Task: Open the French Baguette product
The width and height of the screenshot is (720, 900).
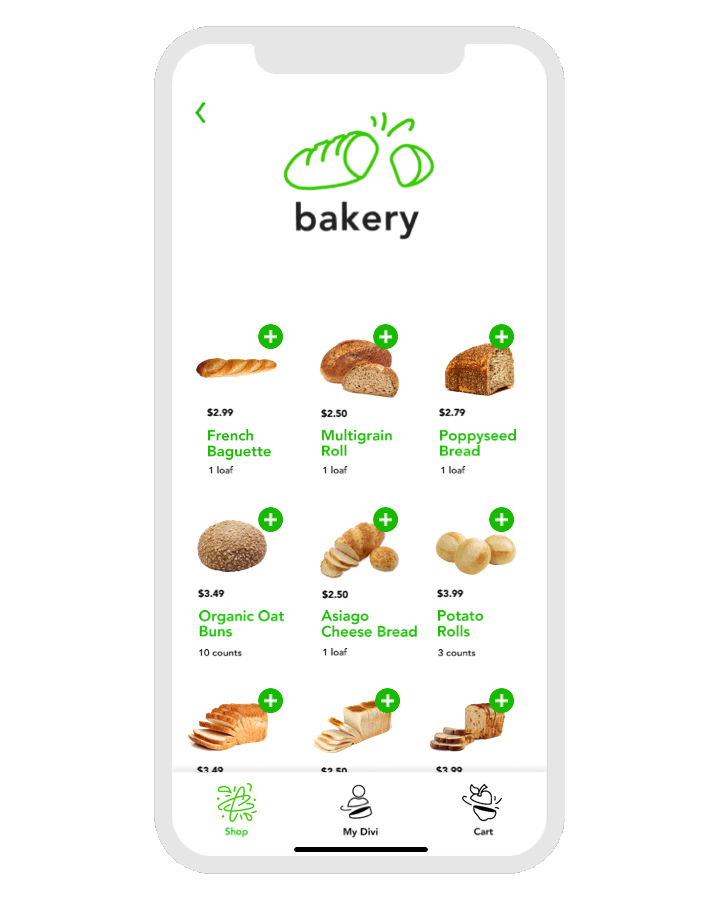Action: tap(238, 443)
